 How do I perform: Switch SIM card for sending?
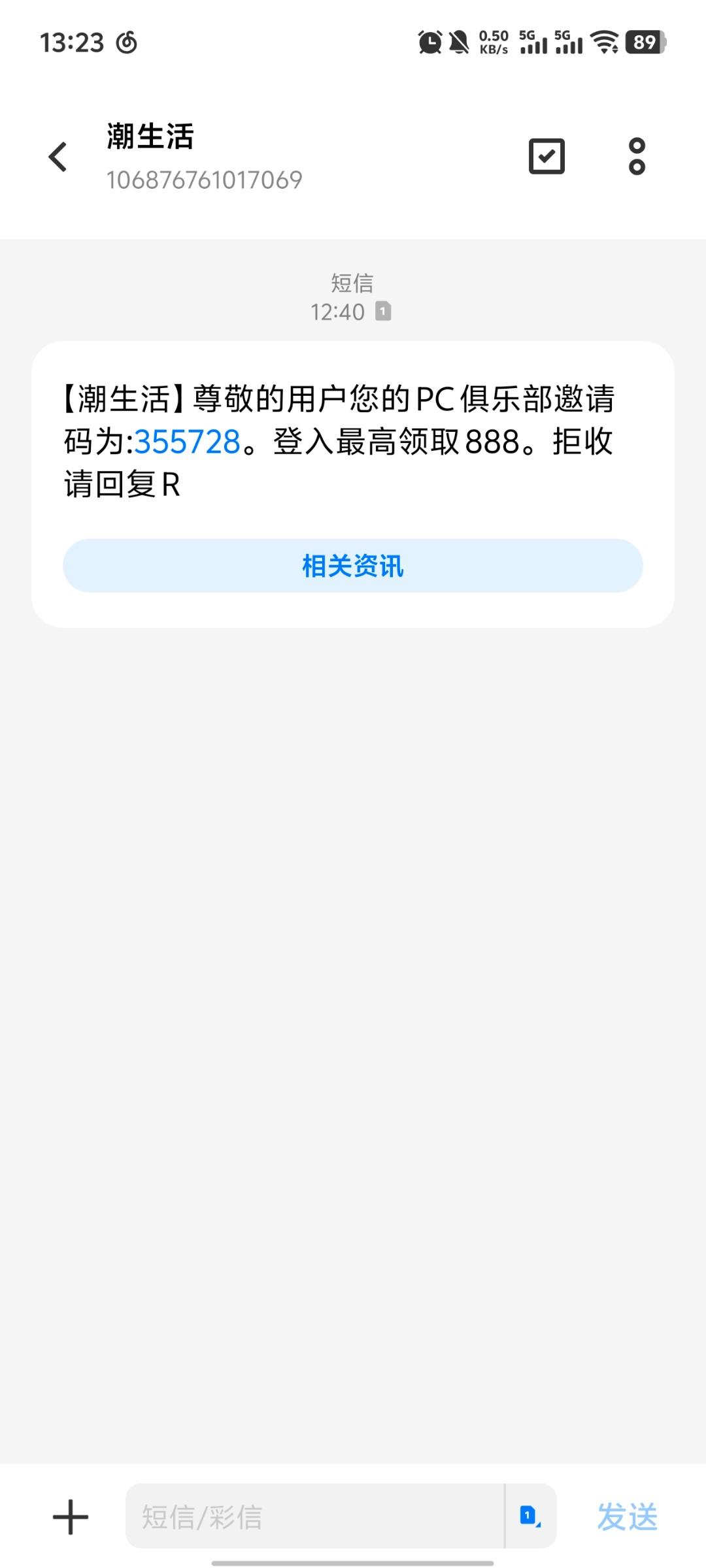(x=530, y=1516)
